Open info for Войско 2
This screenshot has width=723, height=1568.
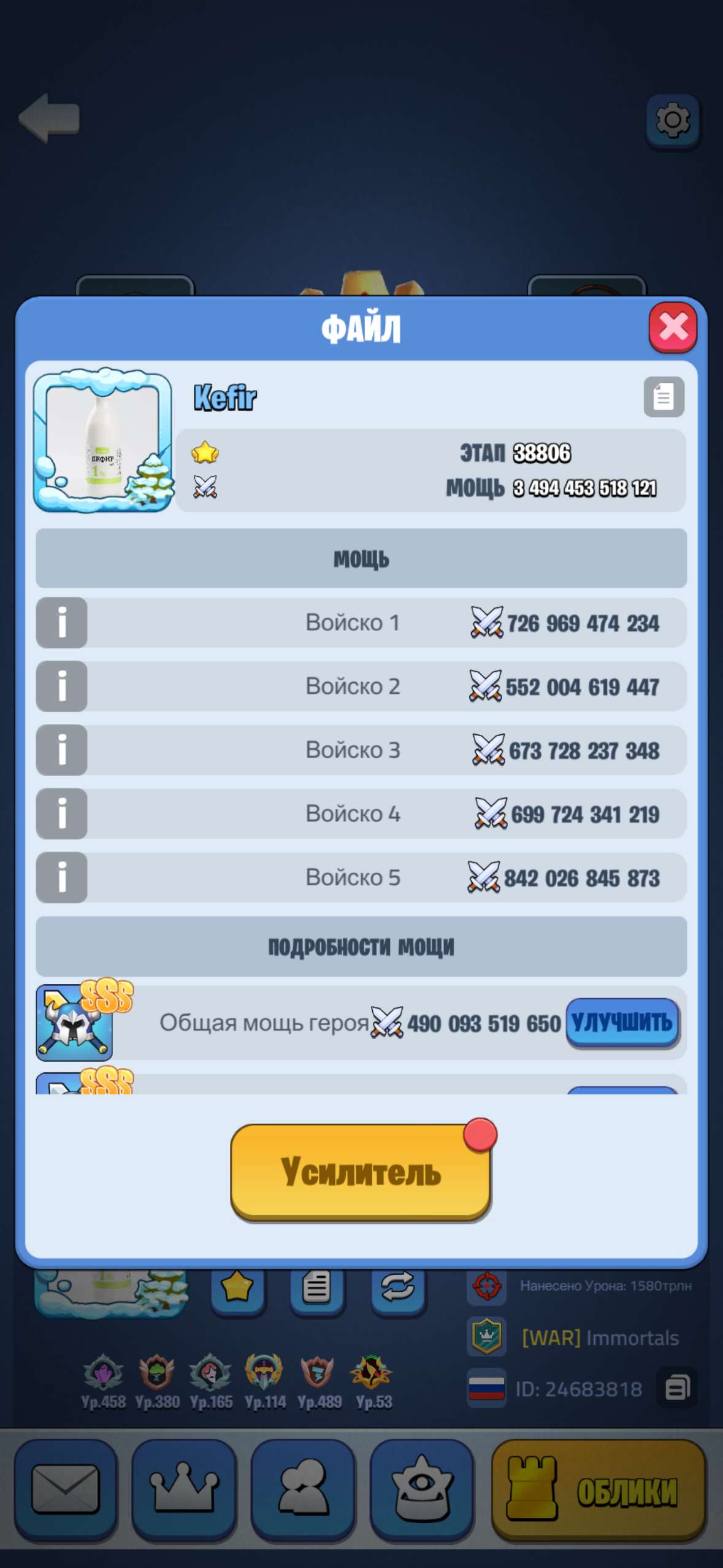coord(61,686)
